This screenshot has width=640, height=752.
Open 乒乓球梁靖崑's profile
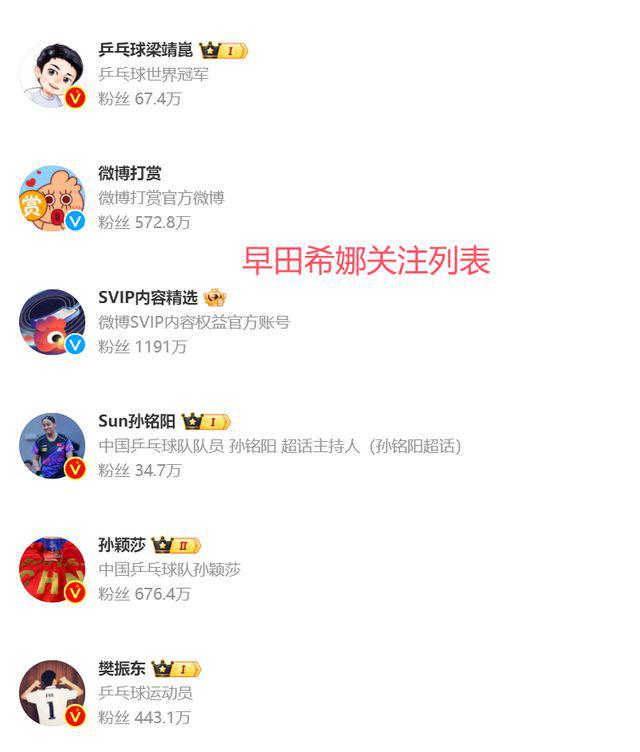146,50
